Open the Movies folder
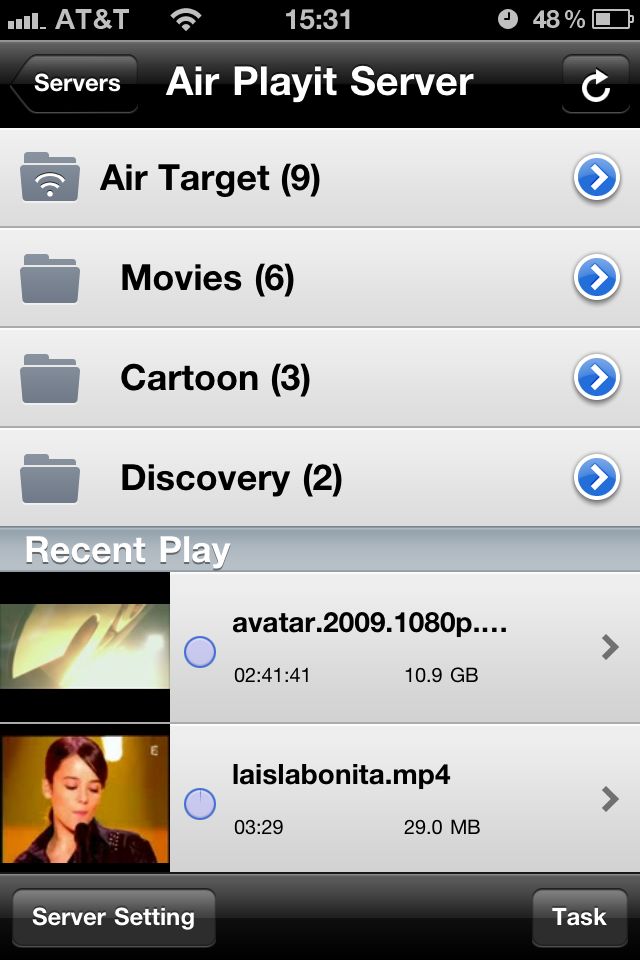The width and height of the screenshot is (640, 960). (207, 278)
